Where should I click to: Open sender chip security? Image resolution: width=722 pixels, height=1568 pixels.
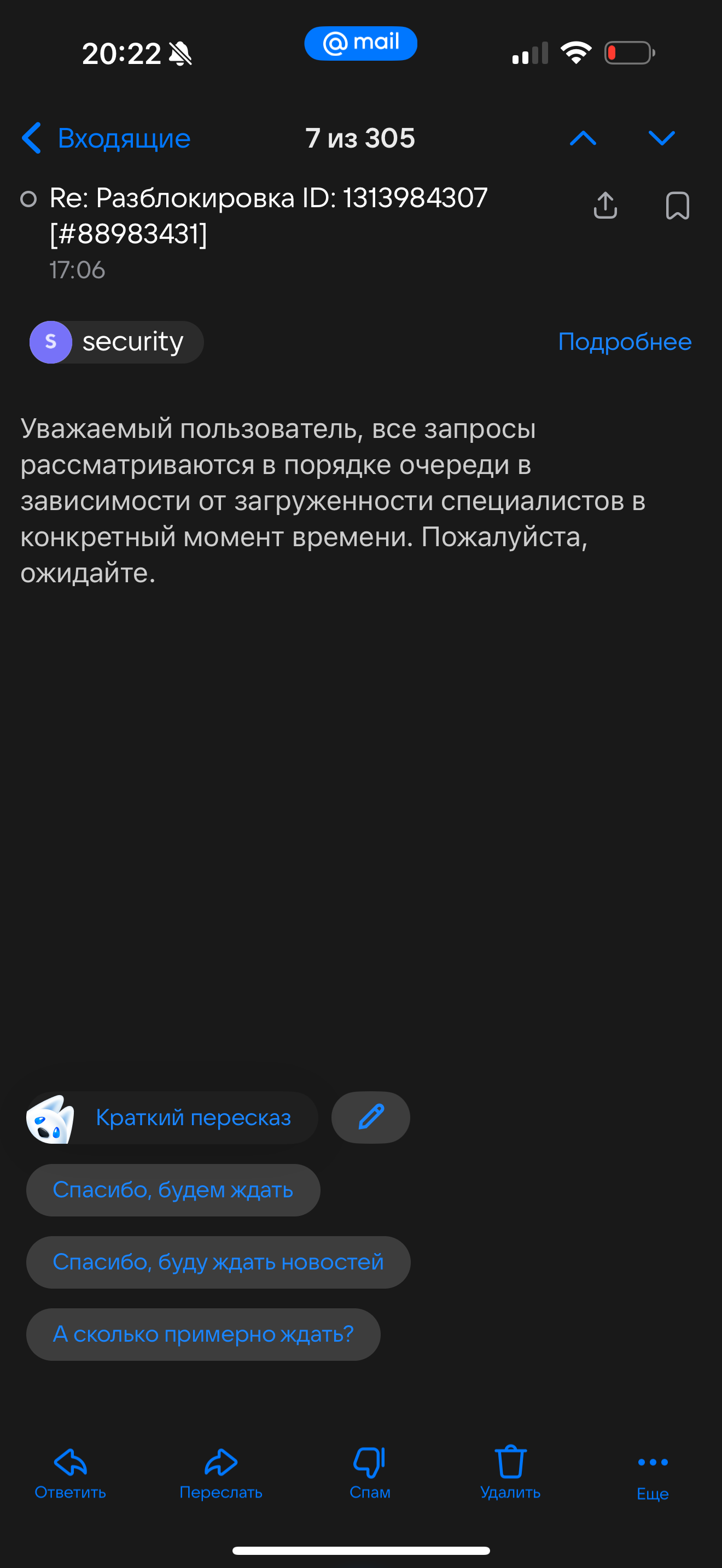(x=117, y=342)
